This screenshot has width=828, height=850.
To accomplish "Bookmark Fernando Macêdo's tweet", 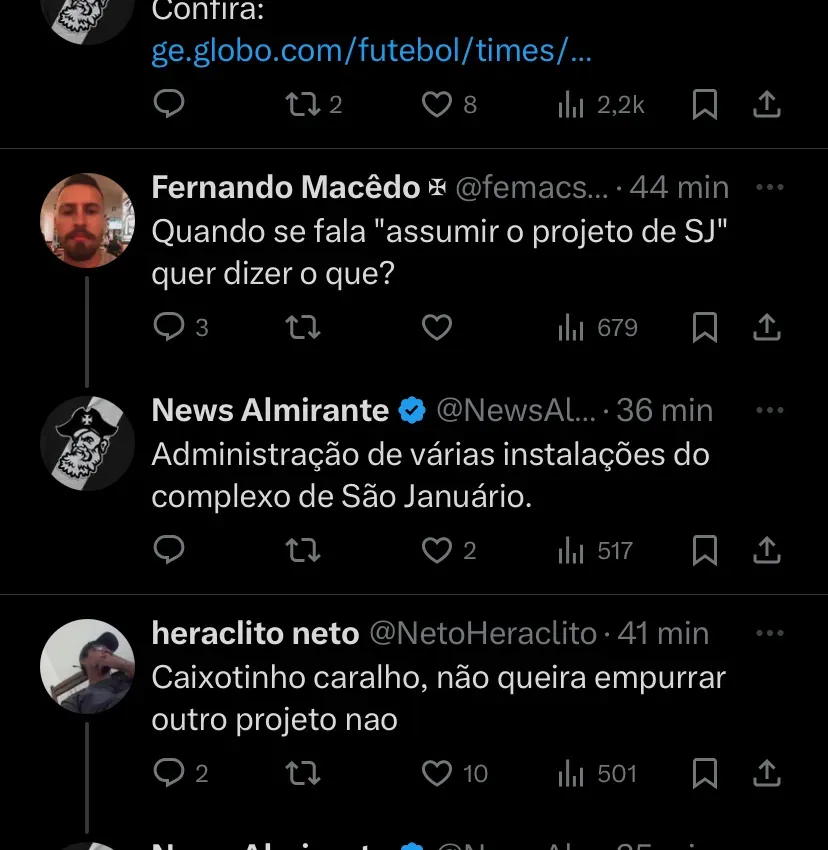I will click(705, 328).
